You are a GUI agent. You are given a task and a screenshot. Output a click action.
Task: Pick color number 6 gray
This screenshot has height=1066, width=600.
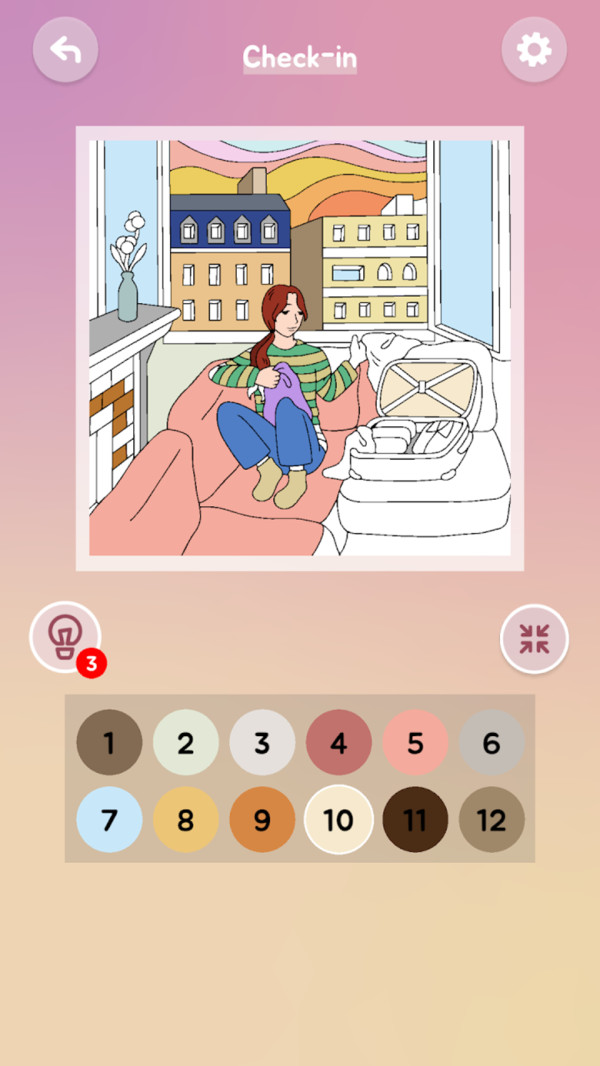click(491, 743)
